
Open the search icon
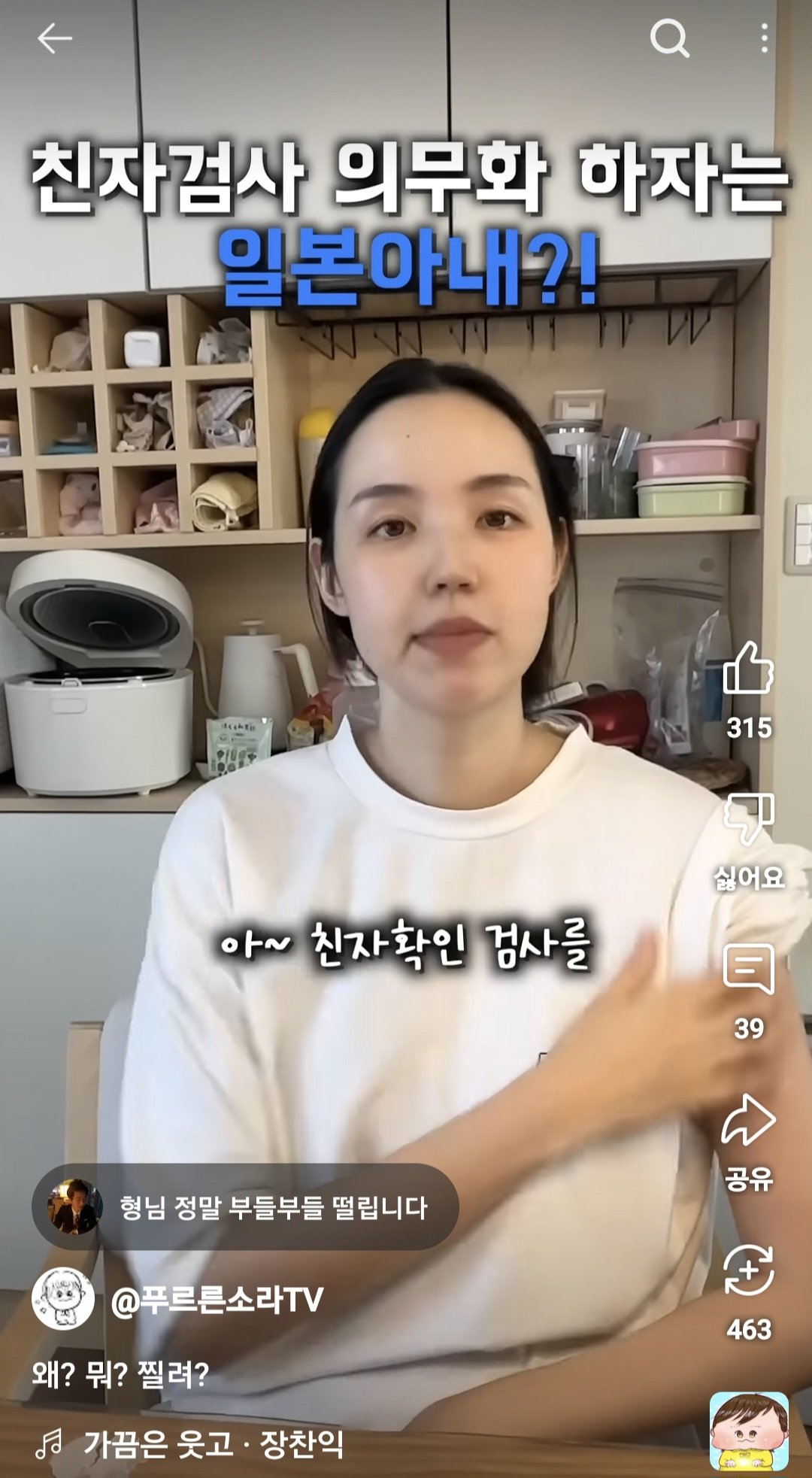[x=669, y=38]
